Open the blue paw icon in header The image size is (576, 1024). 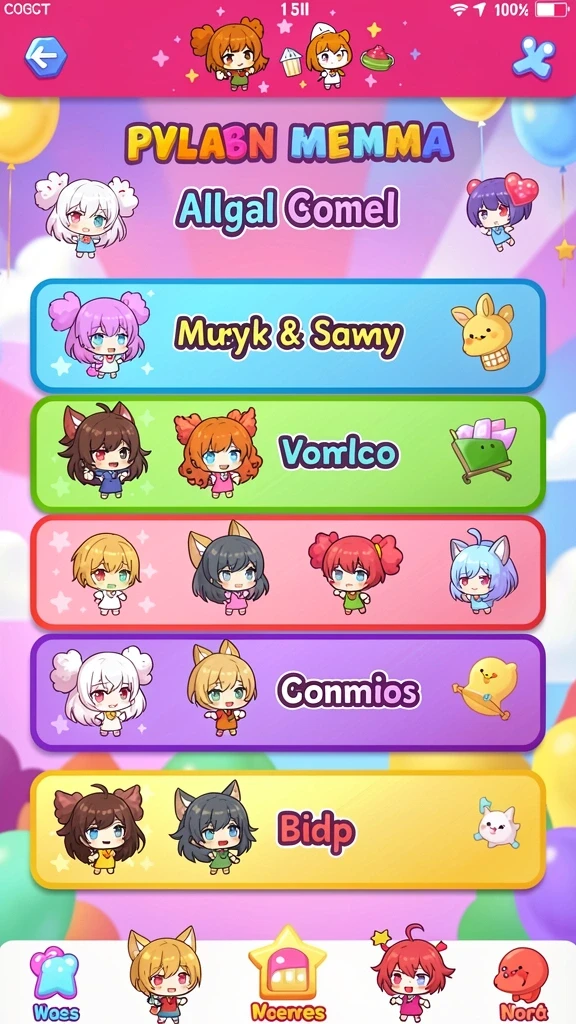click(x=534, y=57)
